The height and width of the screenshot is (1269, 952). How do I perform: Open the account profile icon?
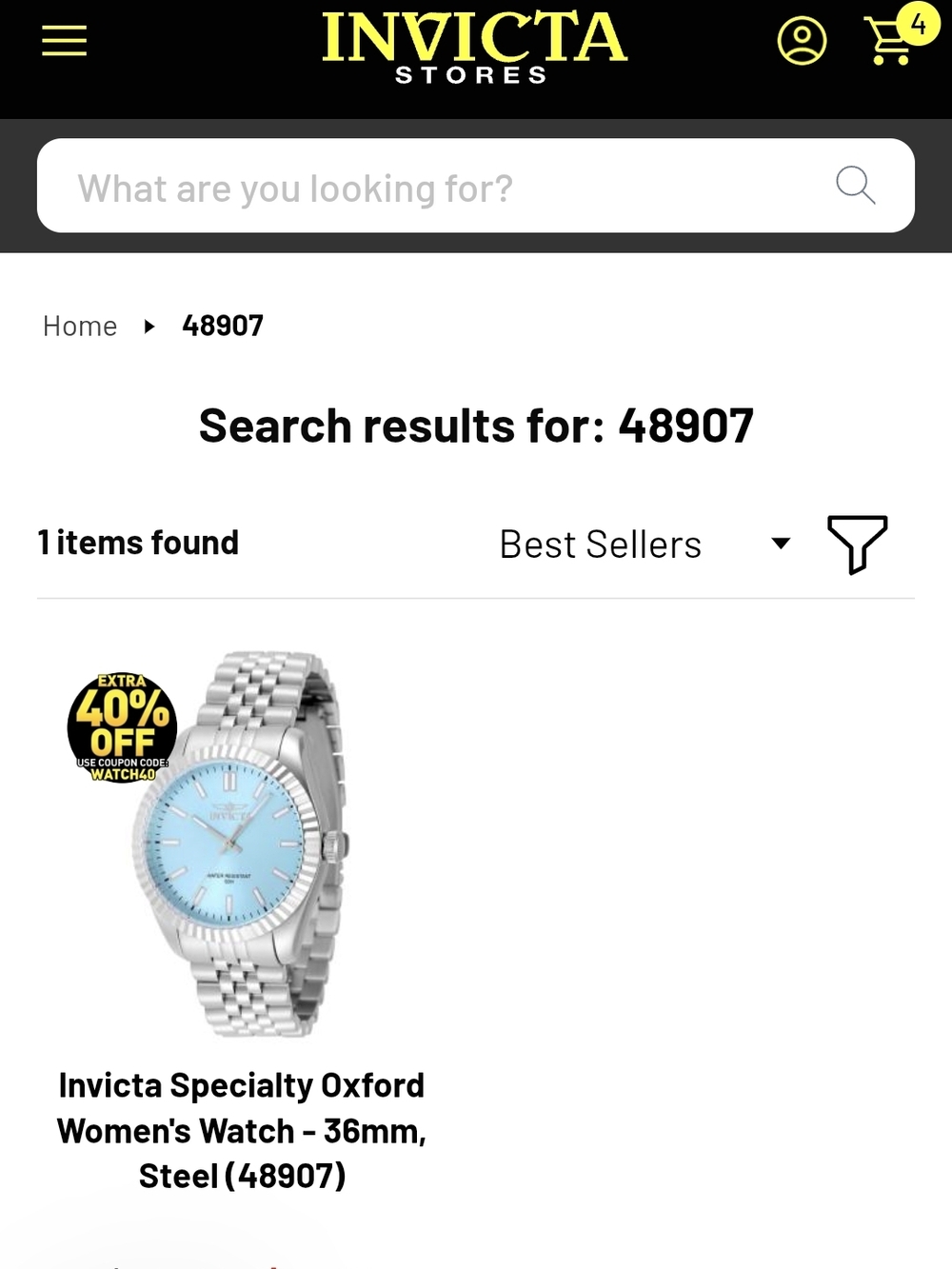point(803,40)
